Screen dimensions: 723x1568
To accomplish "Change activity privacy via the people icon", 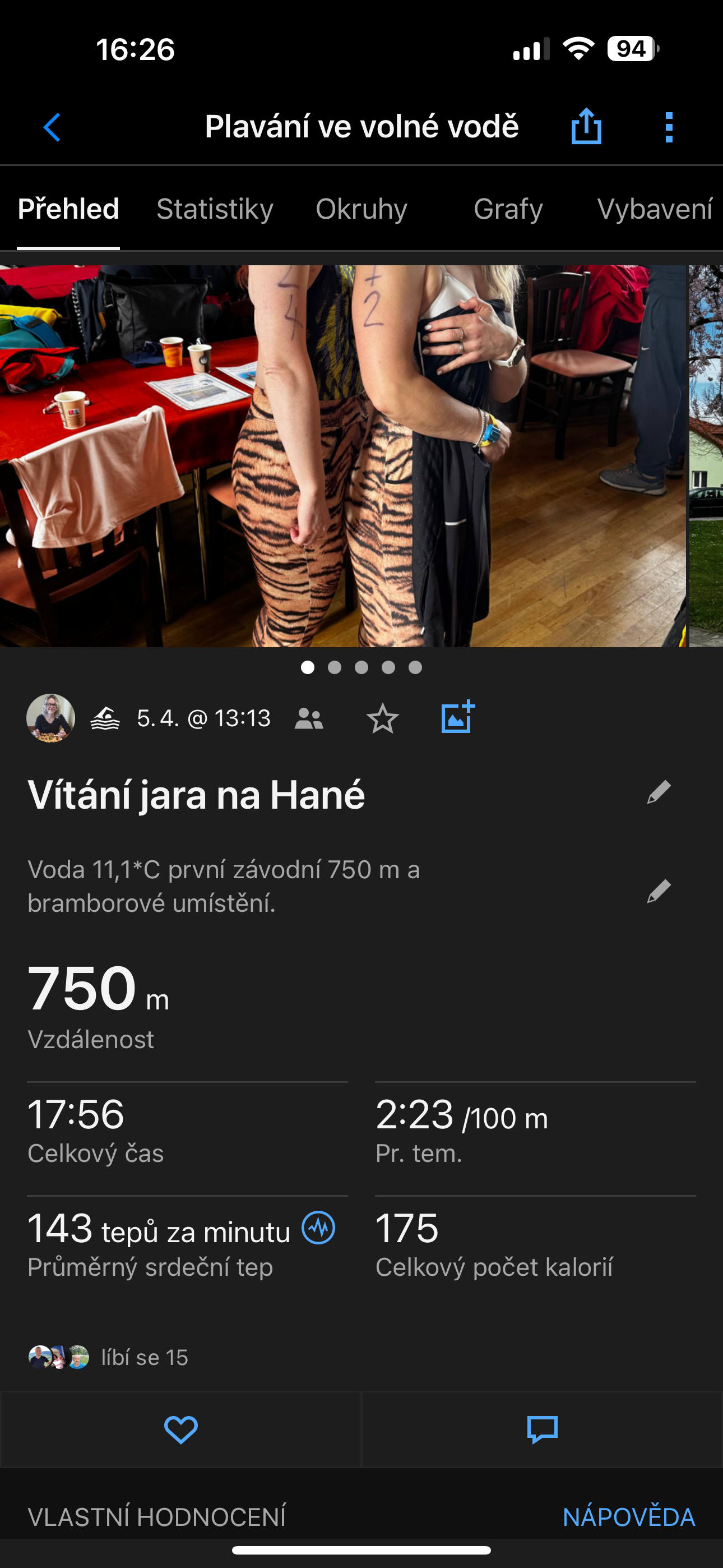I will click(309, 719).
